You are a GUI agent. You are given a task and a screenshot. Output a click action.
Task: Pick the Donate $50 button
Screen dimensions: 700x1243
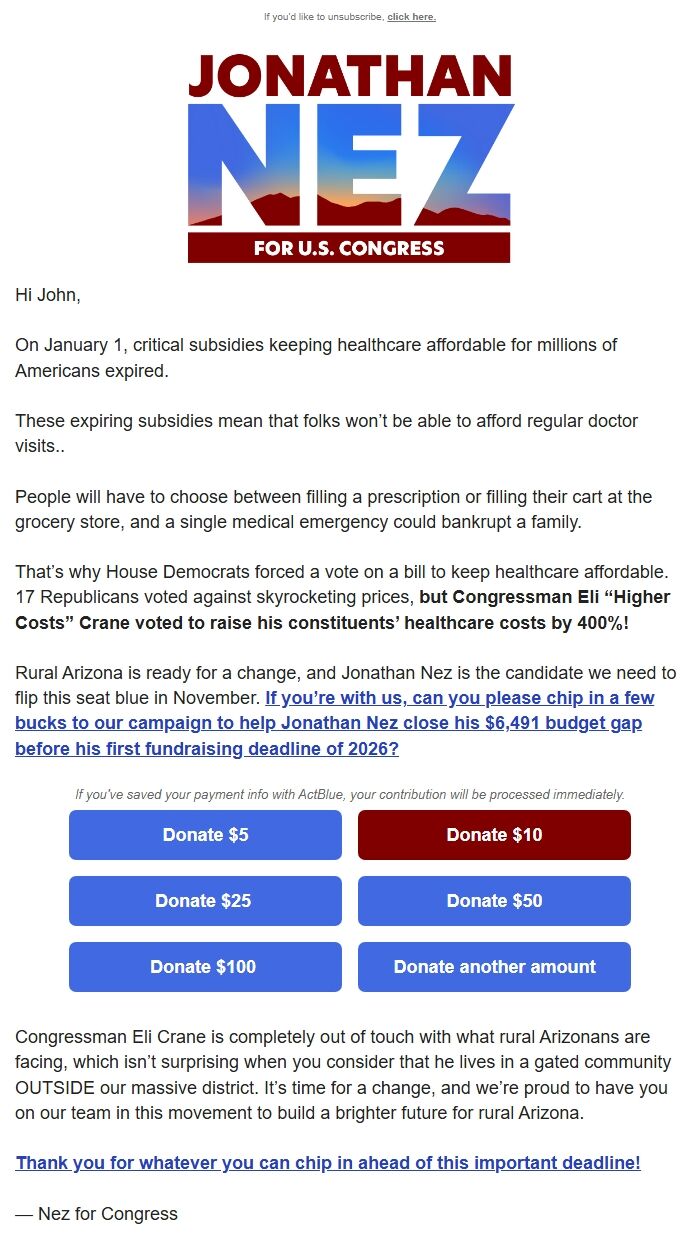point(494,901)
